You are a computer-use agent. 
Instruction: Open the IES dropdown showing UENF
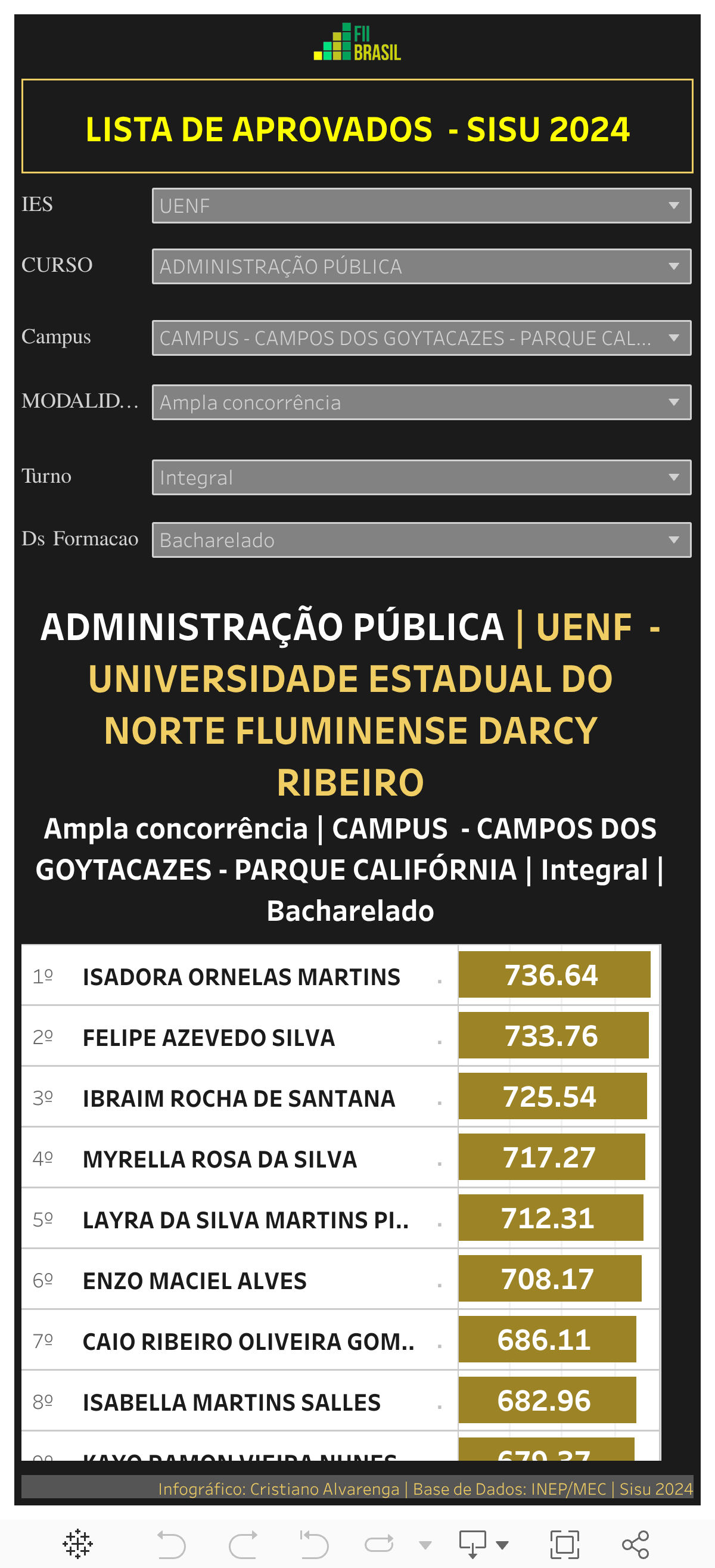coord(421,206)
